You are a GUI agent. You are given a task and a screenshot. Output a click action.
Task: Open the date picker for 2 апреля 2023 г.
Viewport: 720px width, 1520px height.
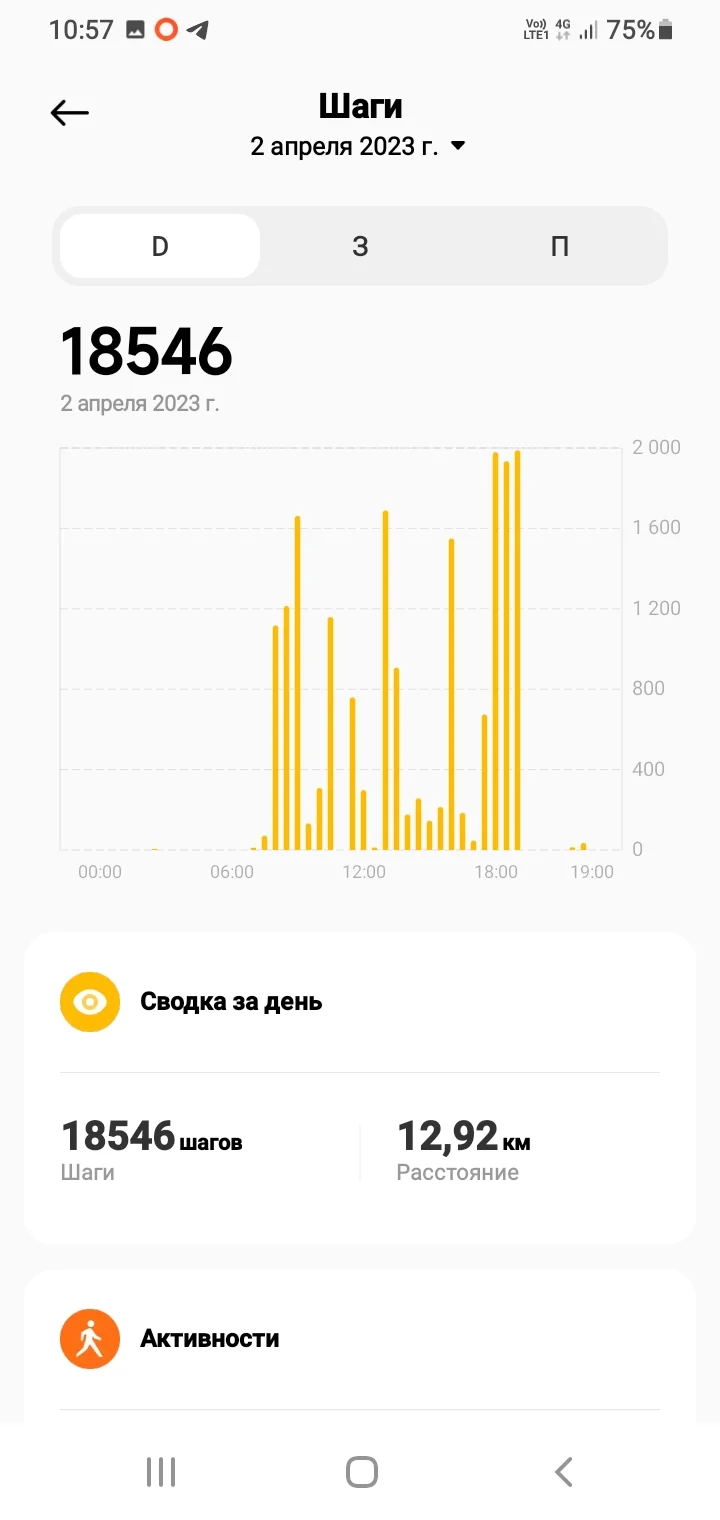[359, 146]
